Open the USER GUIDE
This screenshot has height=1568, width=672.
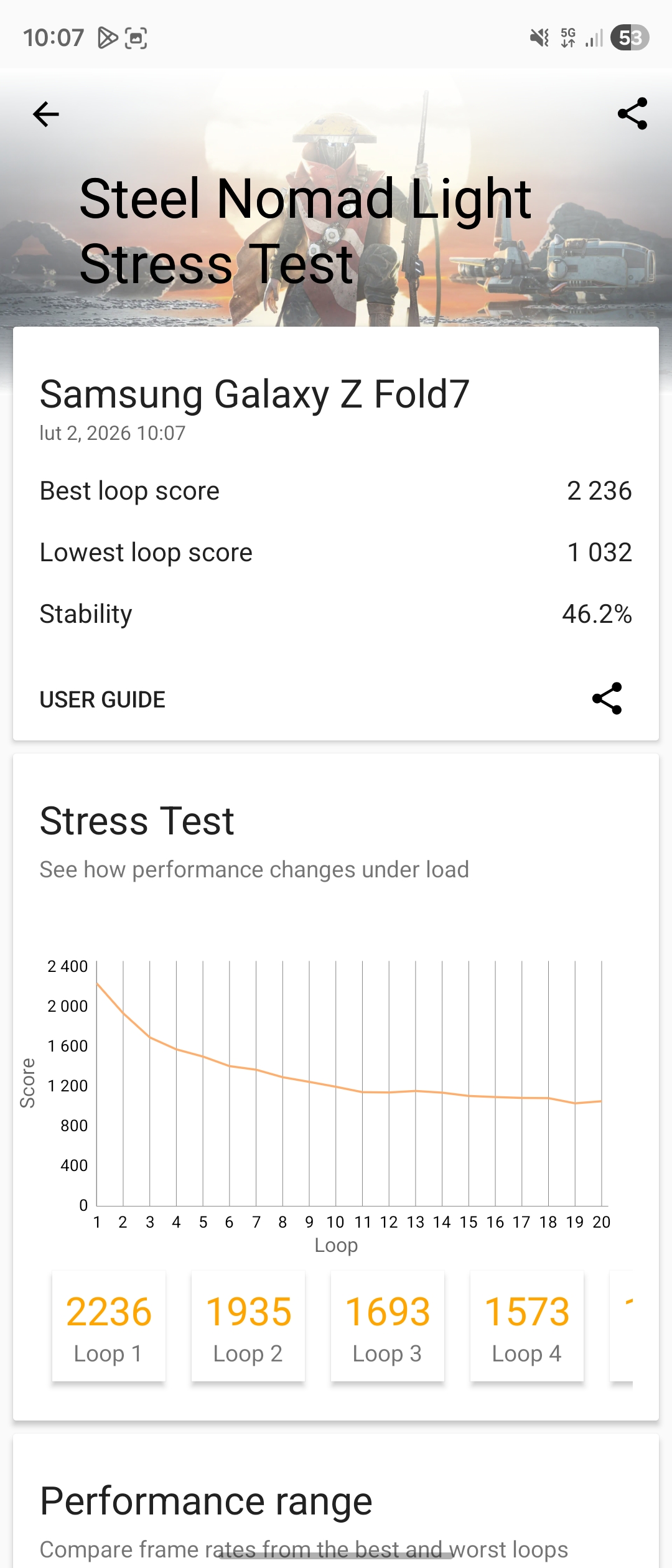coord(103,699)
